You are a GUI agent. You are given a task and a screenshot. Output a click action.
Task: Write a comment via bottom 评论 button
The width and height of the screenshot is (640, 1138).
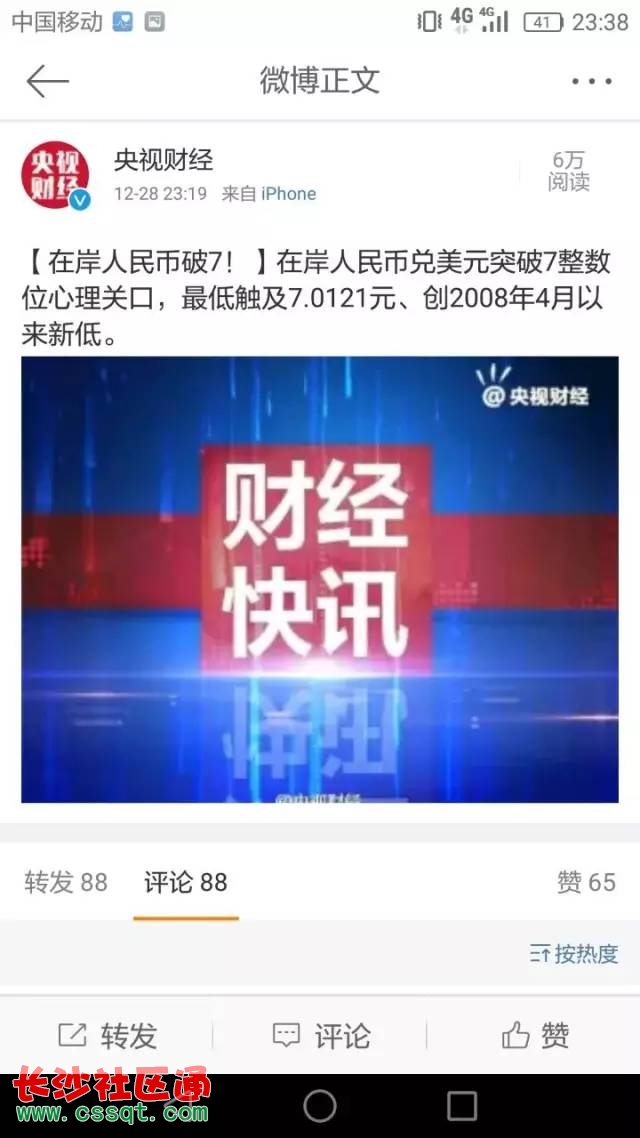pos(321,1036)
